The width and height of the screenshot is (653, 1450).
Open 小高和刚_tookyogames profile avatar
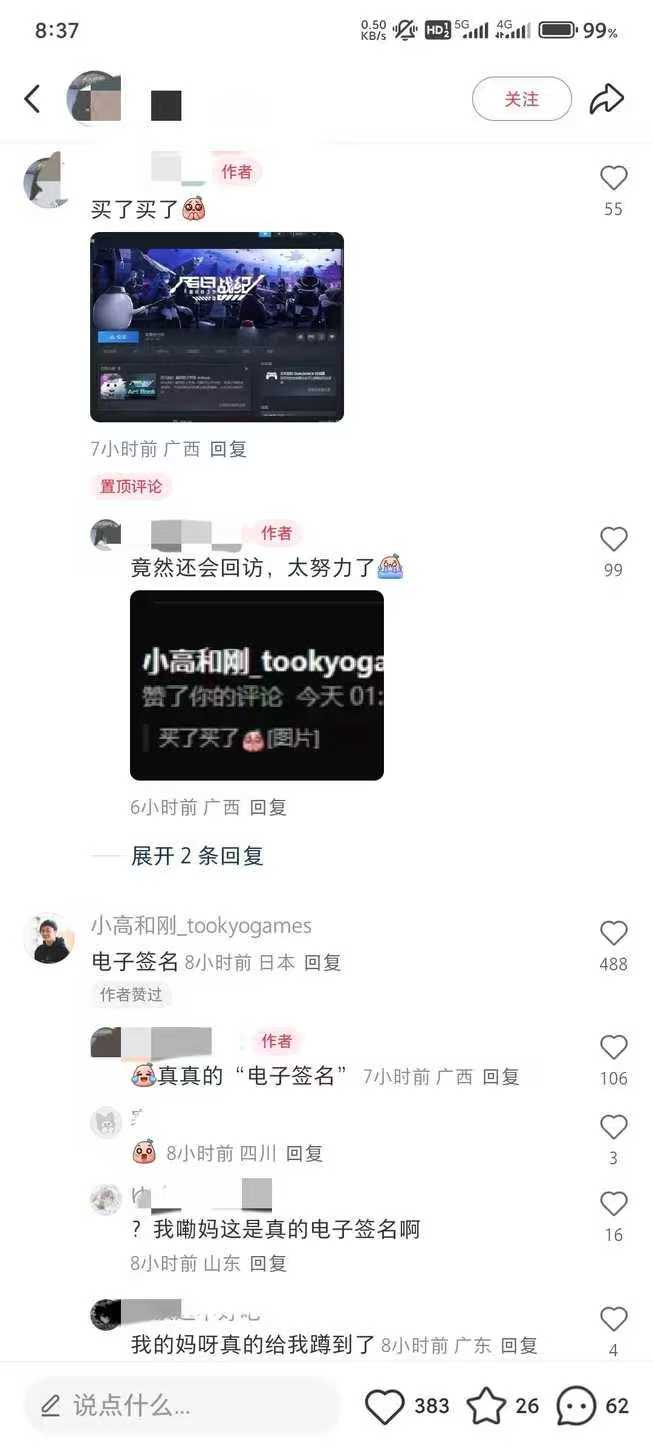[x=49, y=939]
